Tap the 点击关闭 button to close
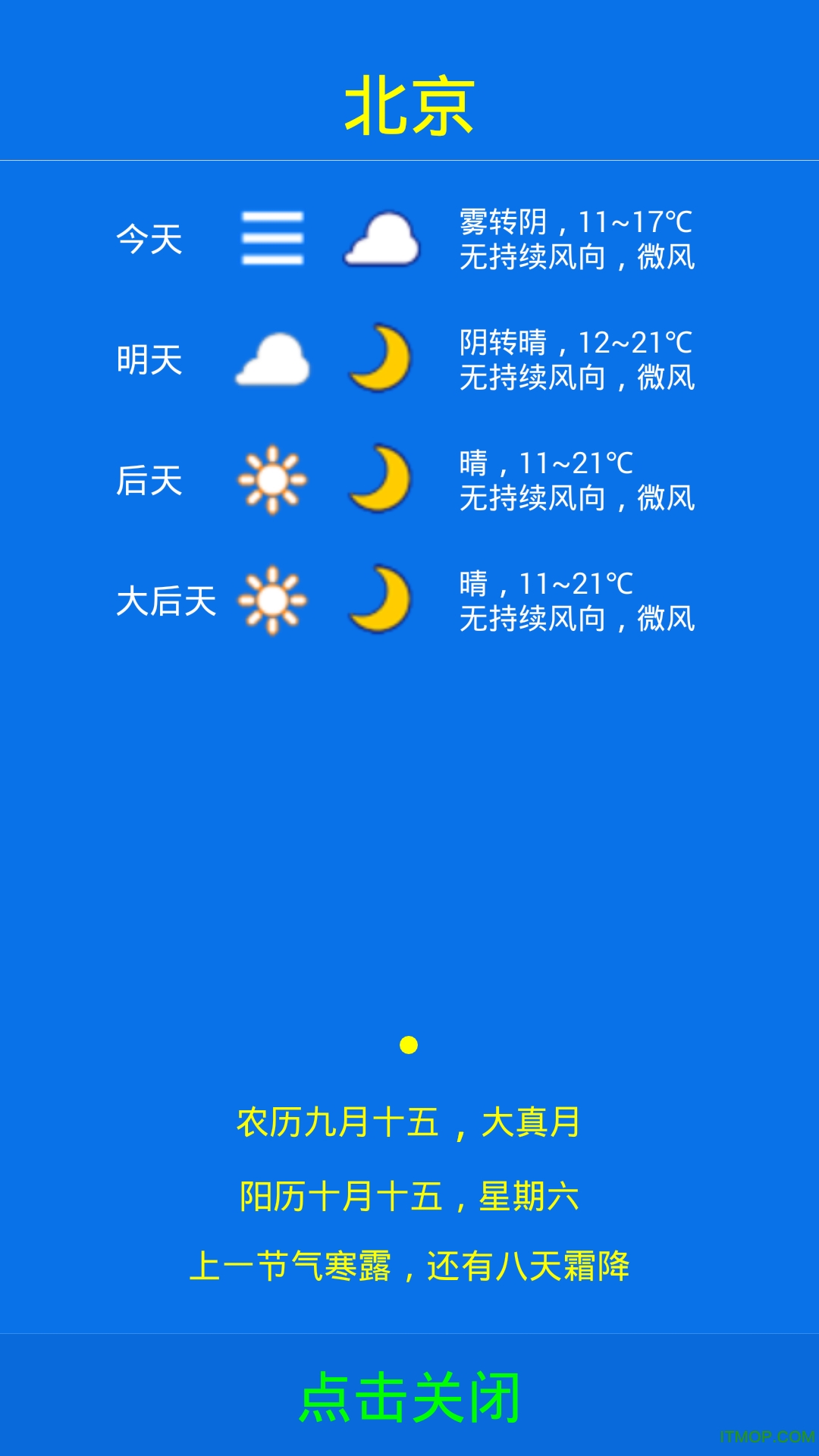 (x=409, y=1399)
